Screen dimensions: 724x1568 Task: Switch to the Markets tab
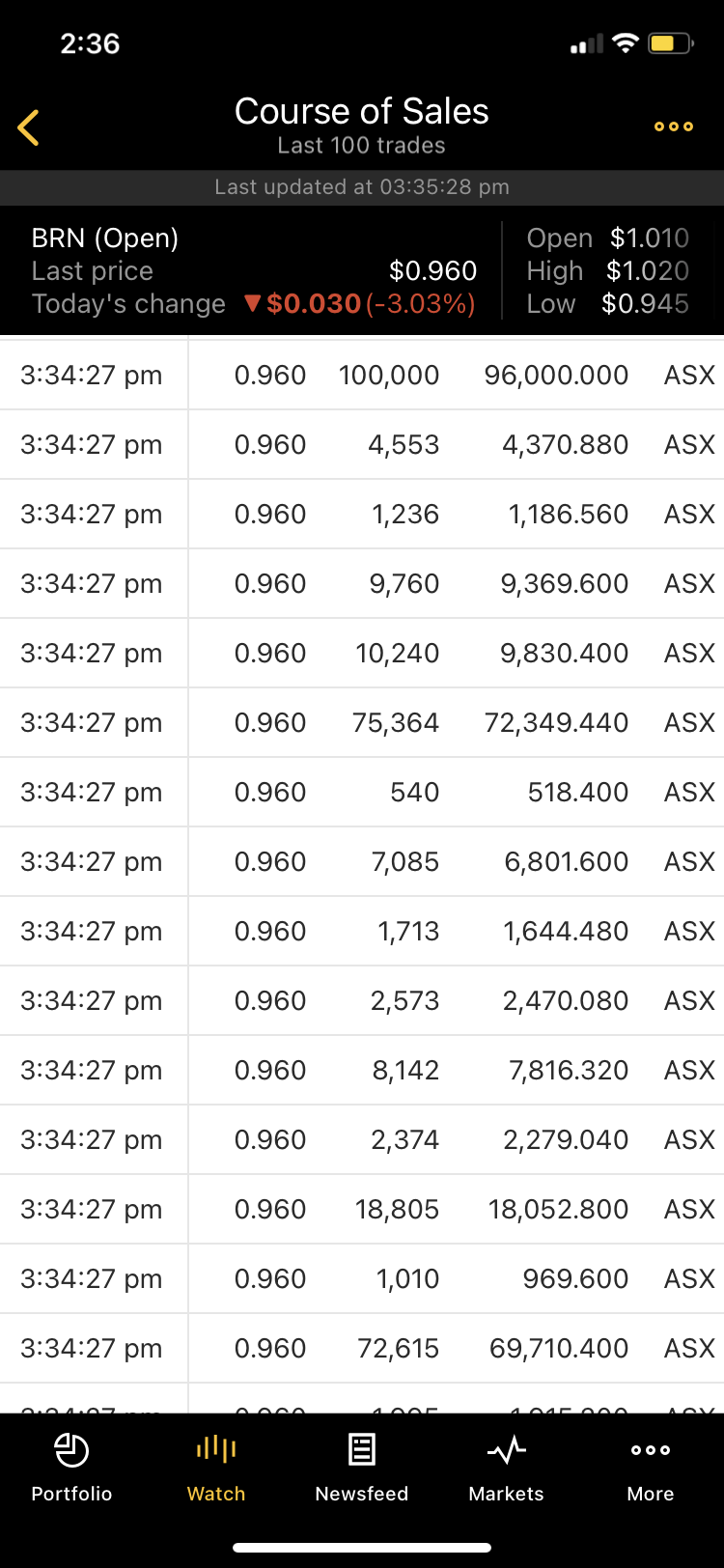click(x=507, y=1469)
